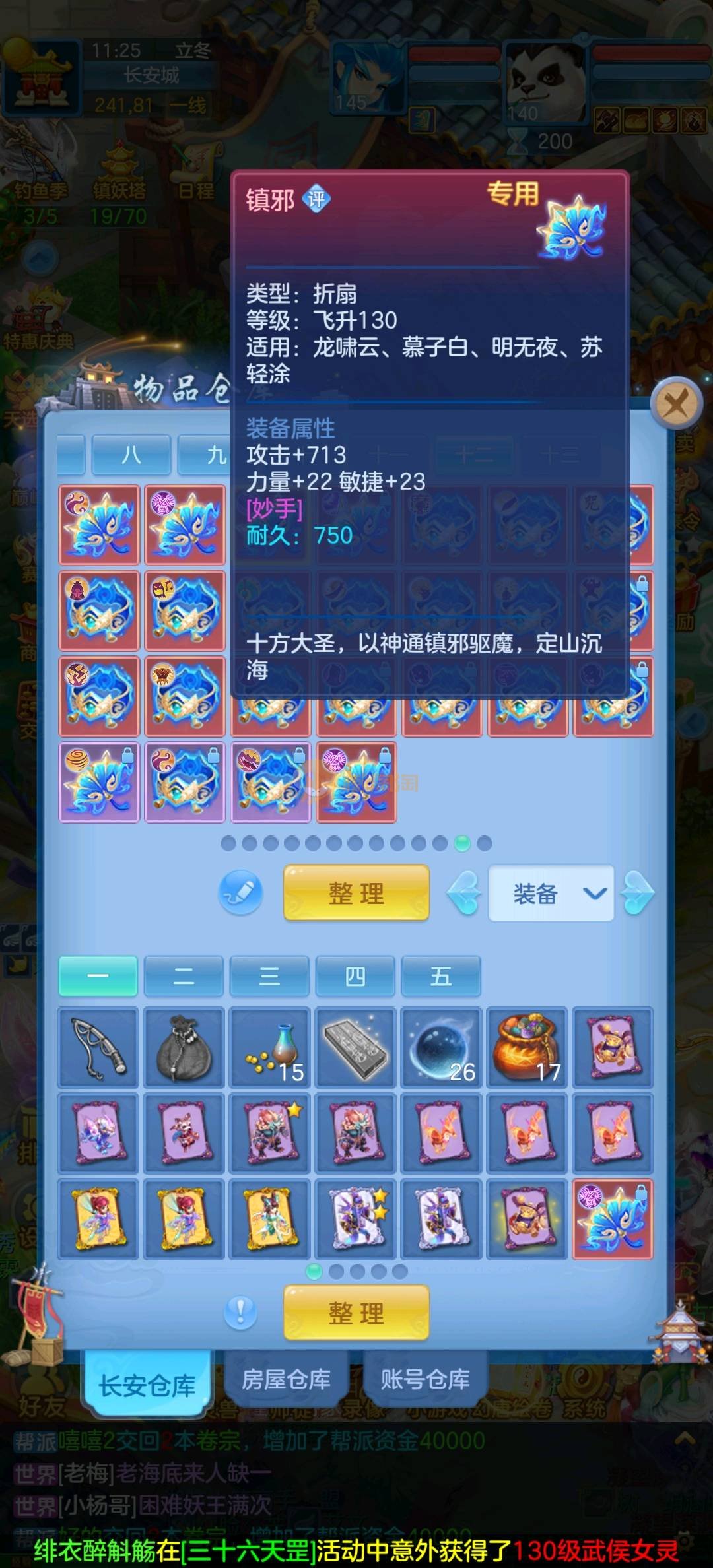
Task: Organize the warehouse with the upper 整理 button
Action: point(356,893)
